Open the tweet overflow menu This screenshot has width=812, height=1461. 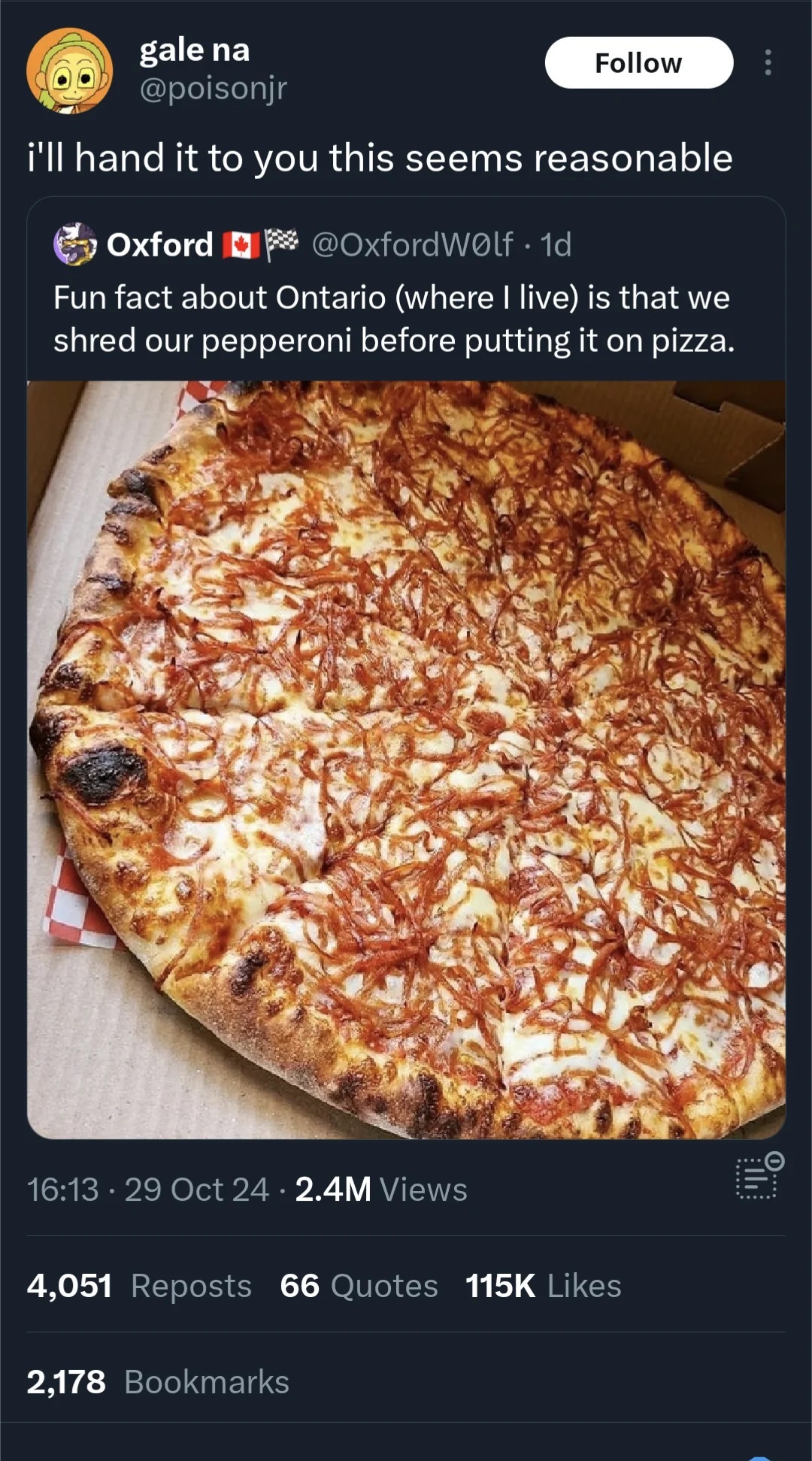(767, 63)
